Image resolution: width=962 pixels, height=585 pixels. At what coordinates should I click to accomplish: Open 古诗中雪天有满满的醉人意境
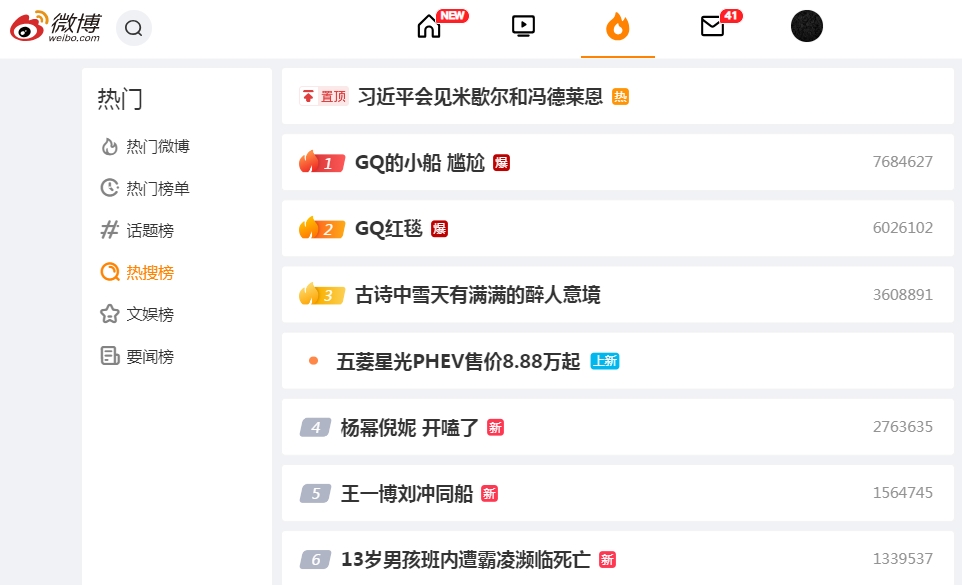pyautogui.click(x=477, y=295)
